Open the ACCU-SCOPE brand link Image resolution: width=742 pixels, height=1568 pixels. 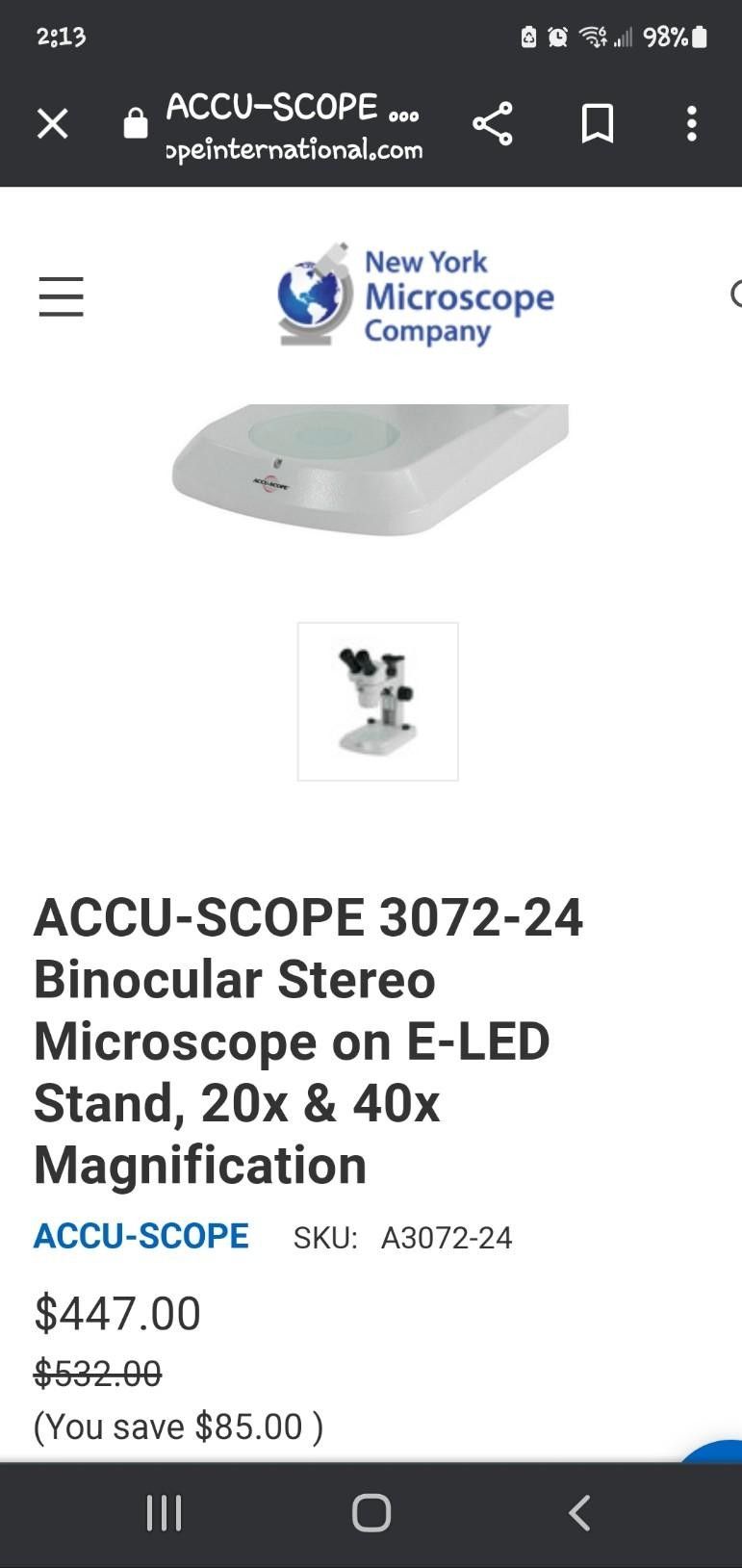[x=141, y=1236]
